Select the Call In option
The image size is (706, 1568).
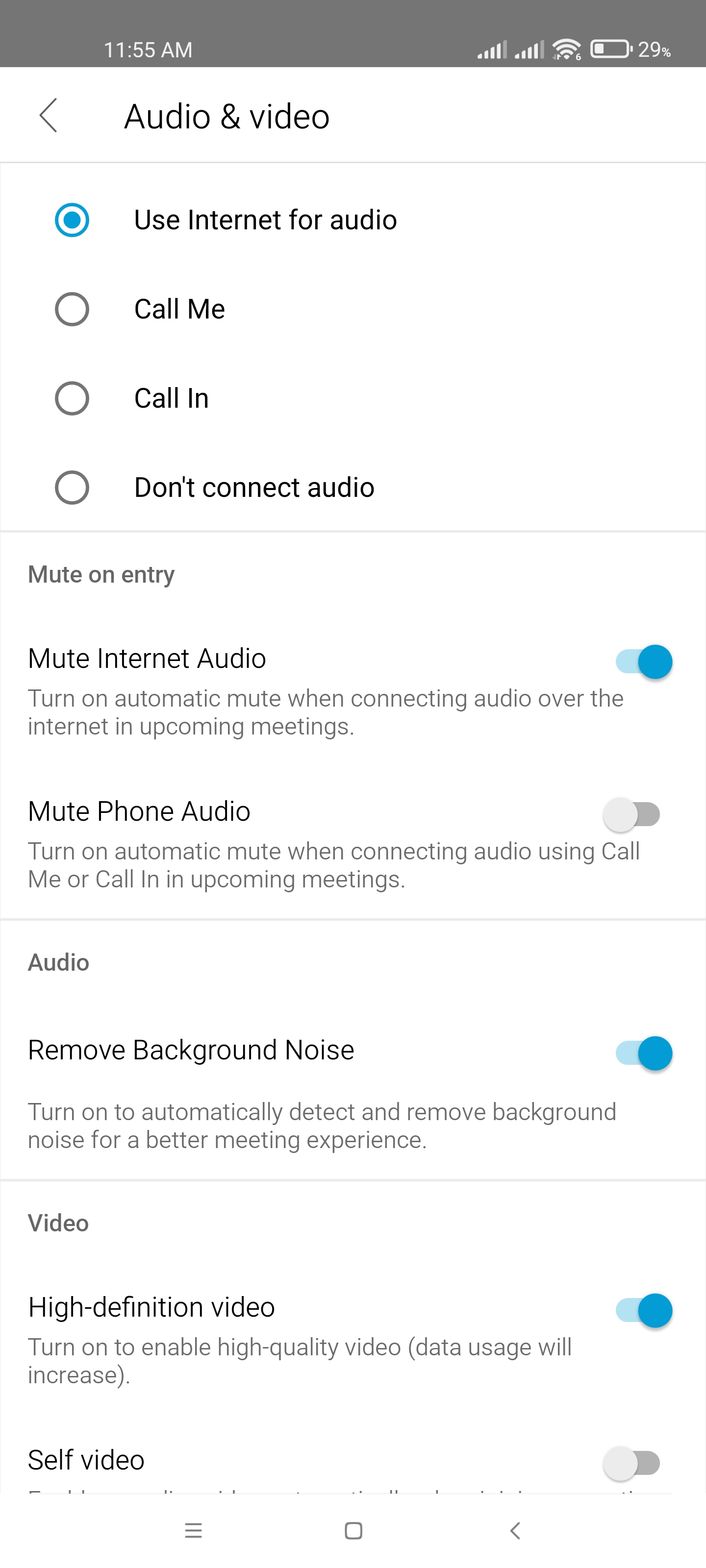tap(353, 398)
